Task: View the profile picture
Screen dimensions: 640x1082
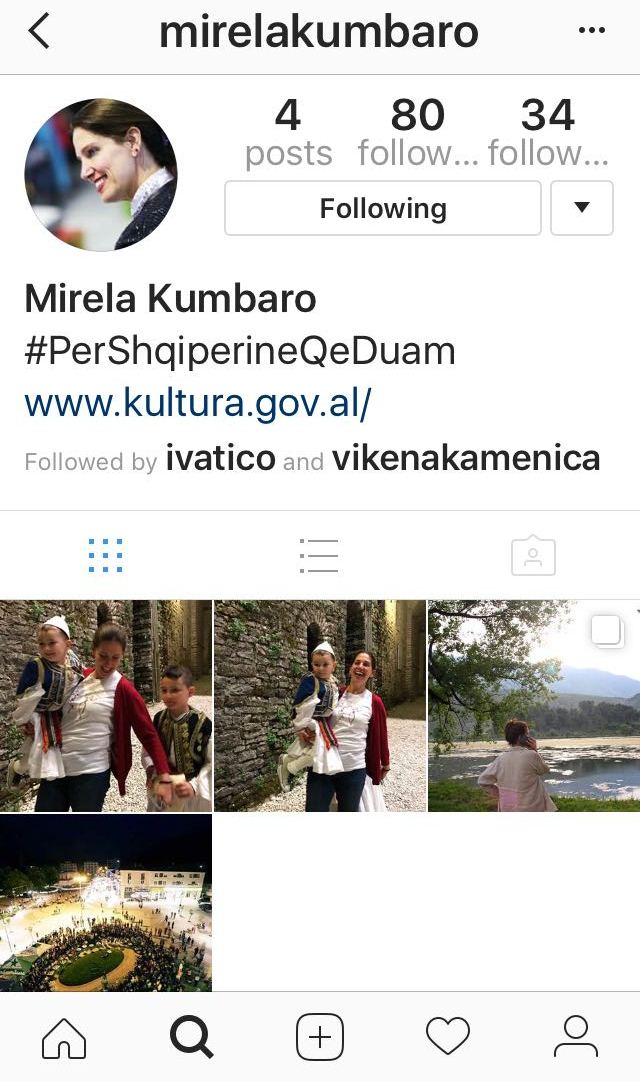Action: [100, 174]
